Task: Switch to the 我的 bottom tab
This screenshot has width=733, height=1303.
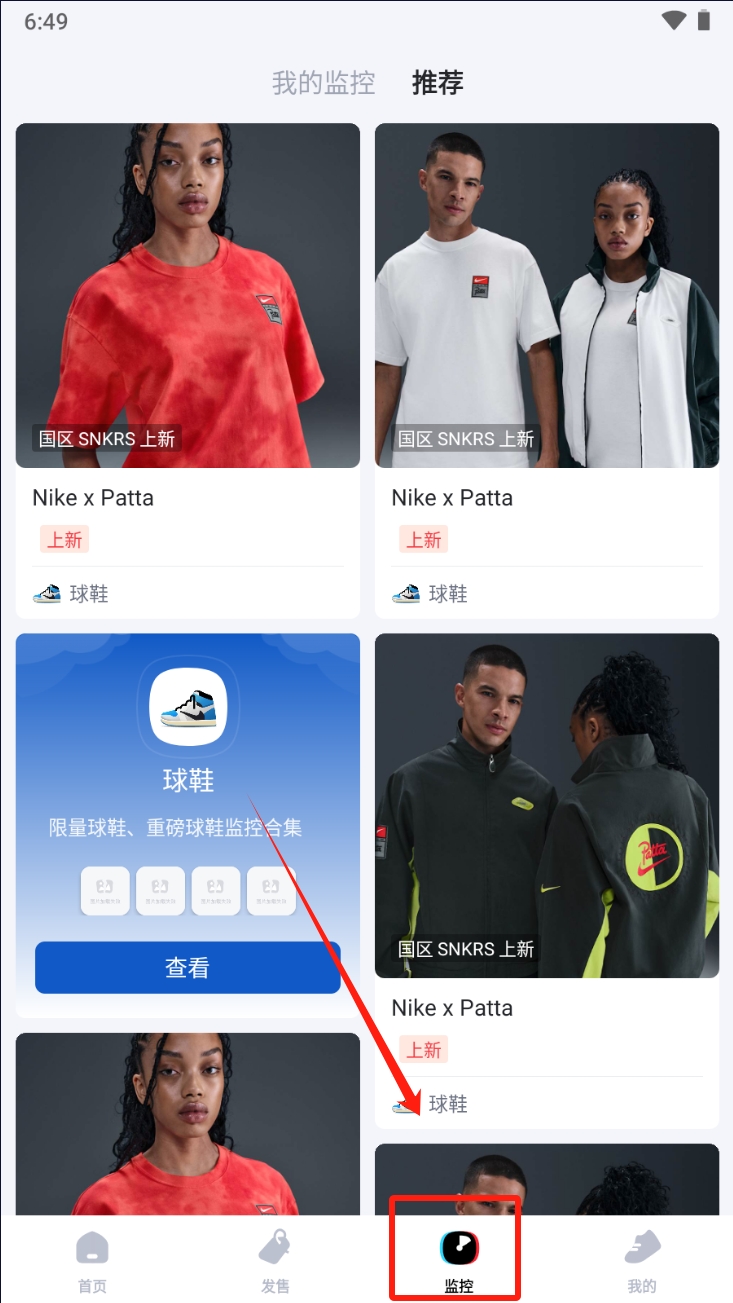Action: coord(642,1260)
